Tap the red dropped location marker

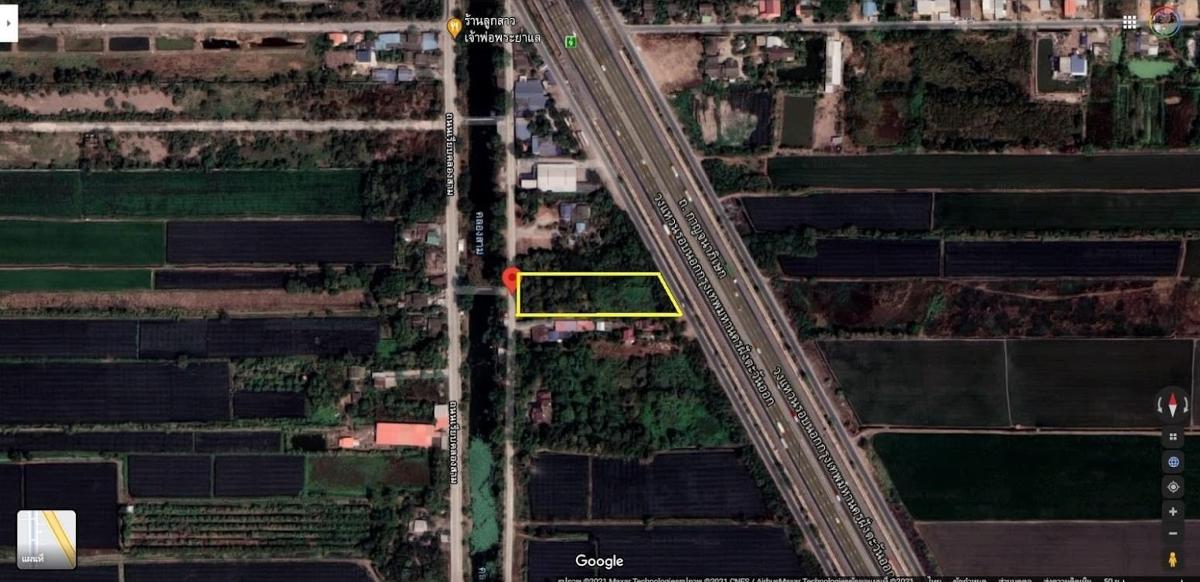(x=510, y=279)
